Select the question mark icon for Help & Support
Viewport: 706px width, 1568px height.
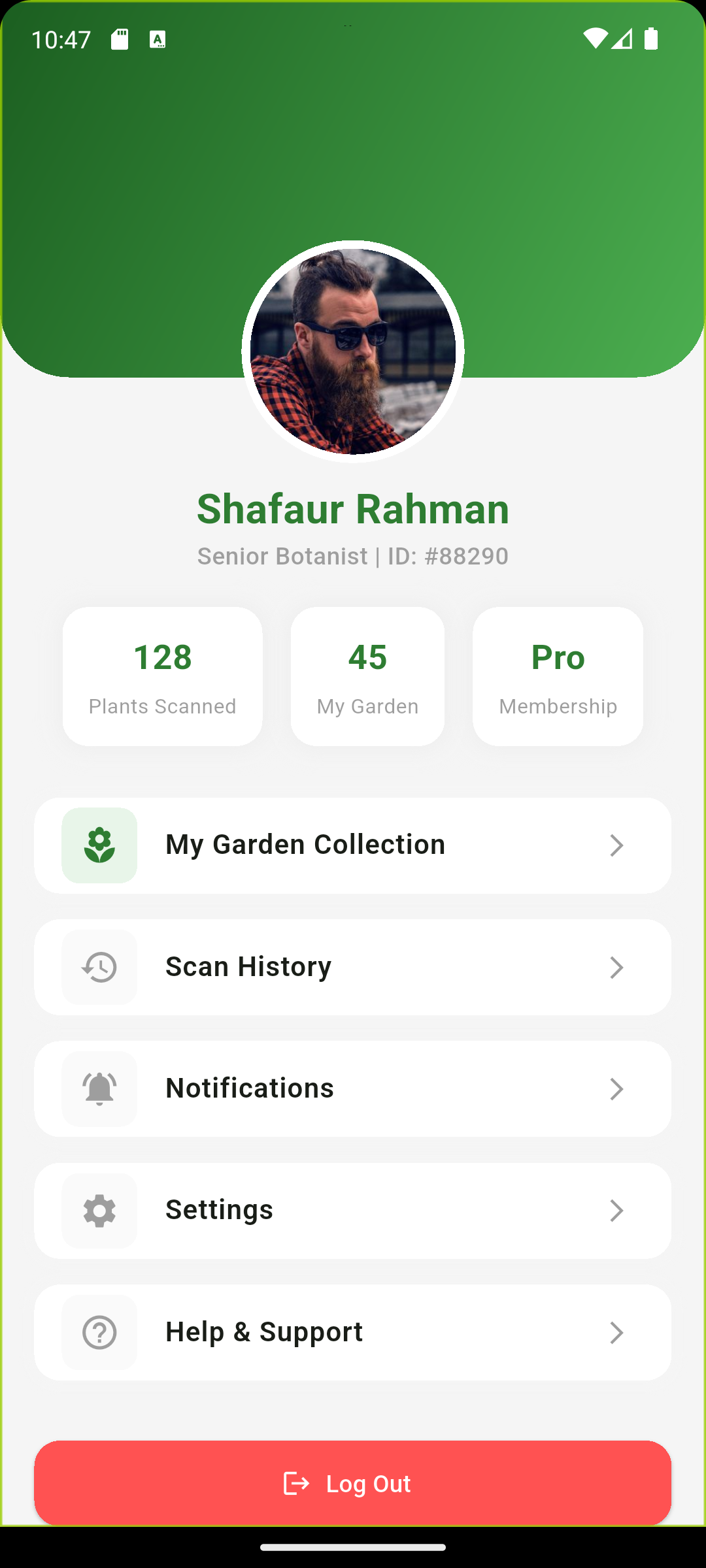pos(99,1332)
